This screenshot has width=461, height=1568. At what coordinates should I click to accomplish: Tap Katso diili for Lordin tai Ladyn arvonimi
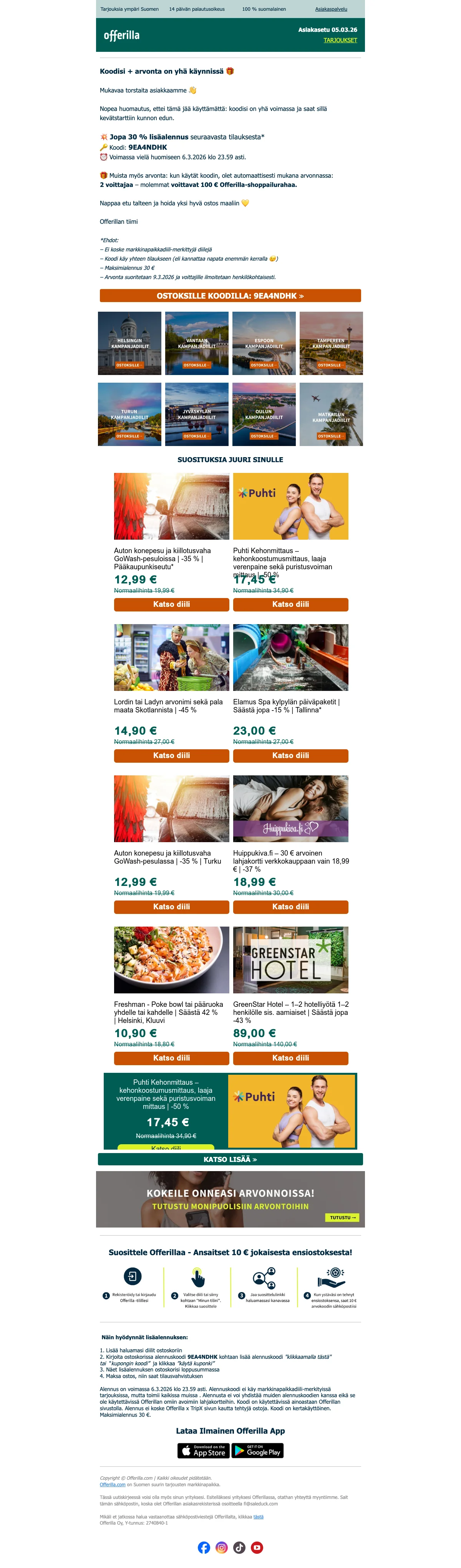[171, 755]
